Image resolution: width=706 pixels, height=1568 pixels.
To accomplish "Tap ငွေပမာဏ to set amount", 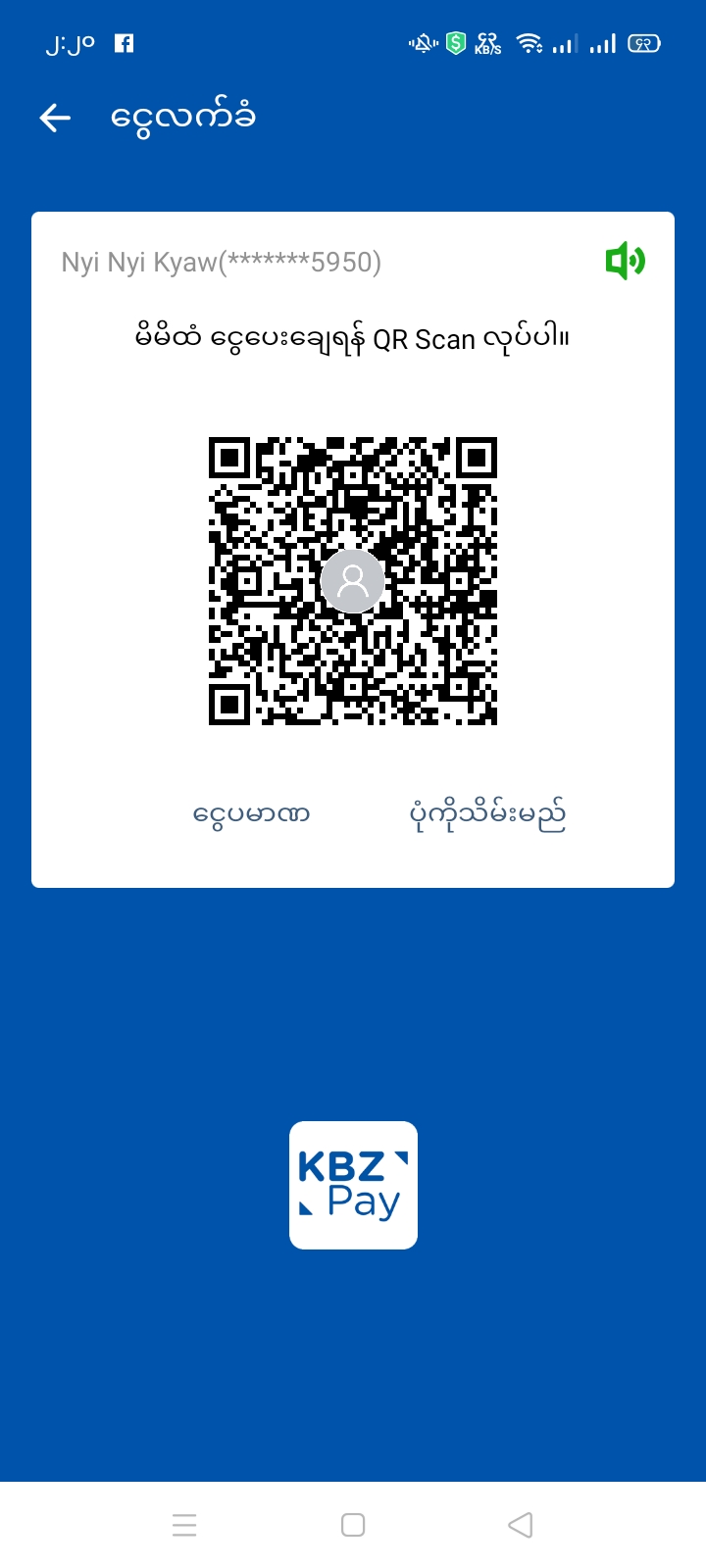I will point(251,814).
